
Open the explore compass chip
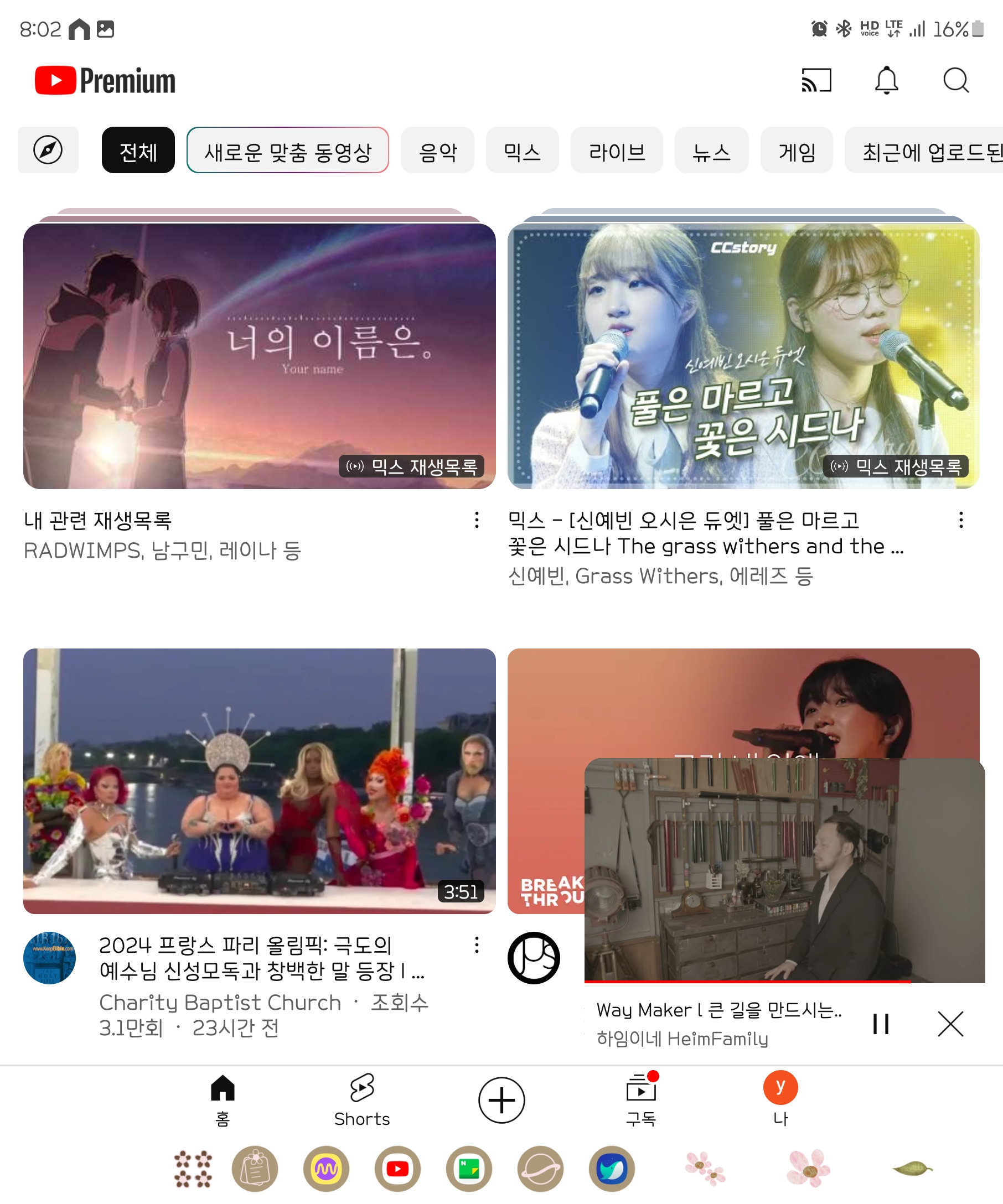click(48, 150)
